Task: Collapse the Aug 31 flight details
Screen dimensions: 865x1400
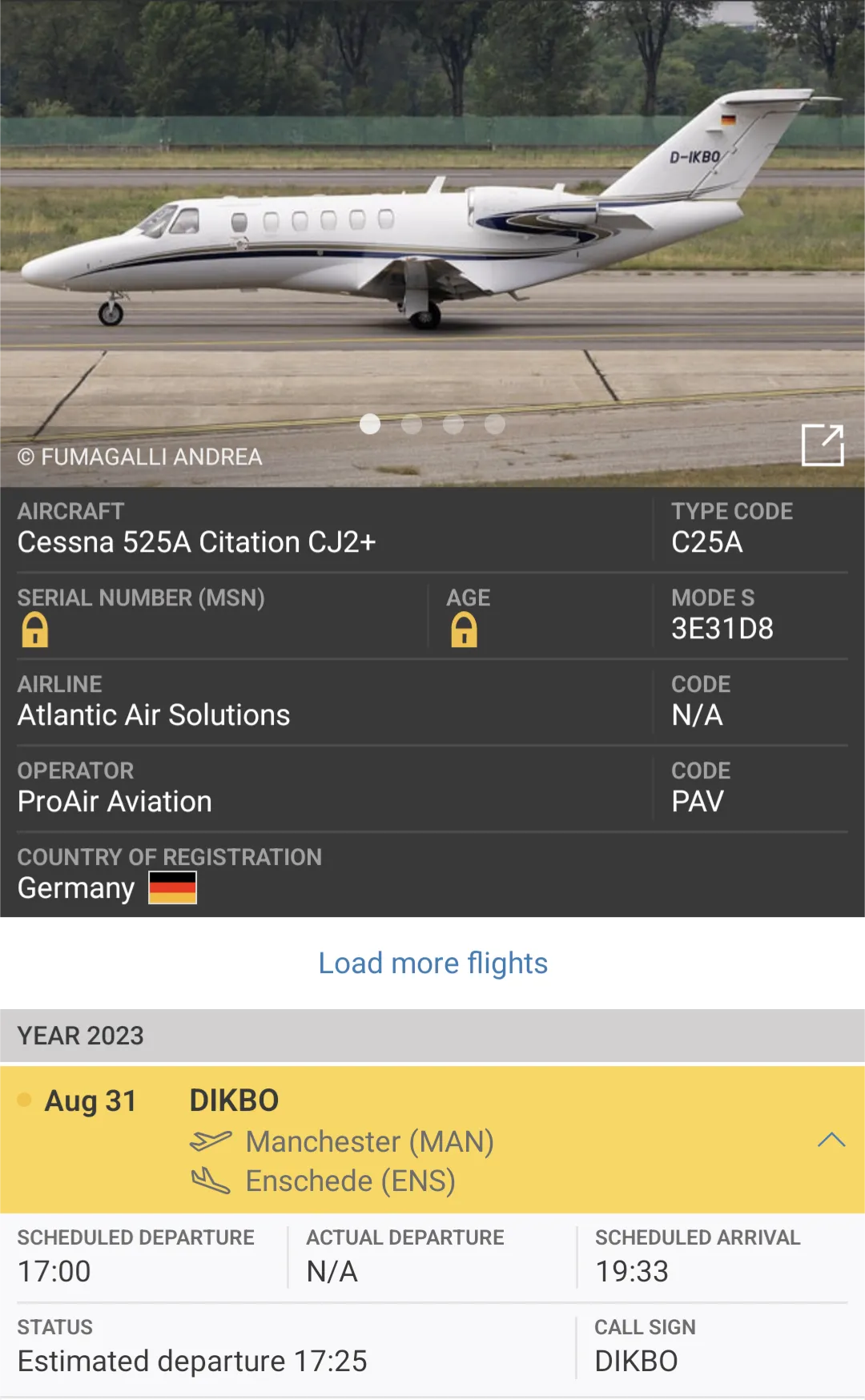Action: (831, 1140)
